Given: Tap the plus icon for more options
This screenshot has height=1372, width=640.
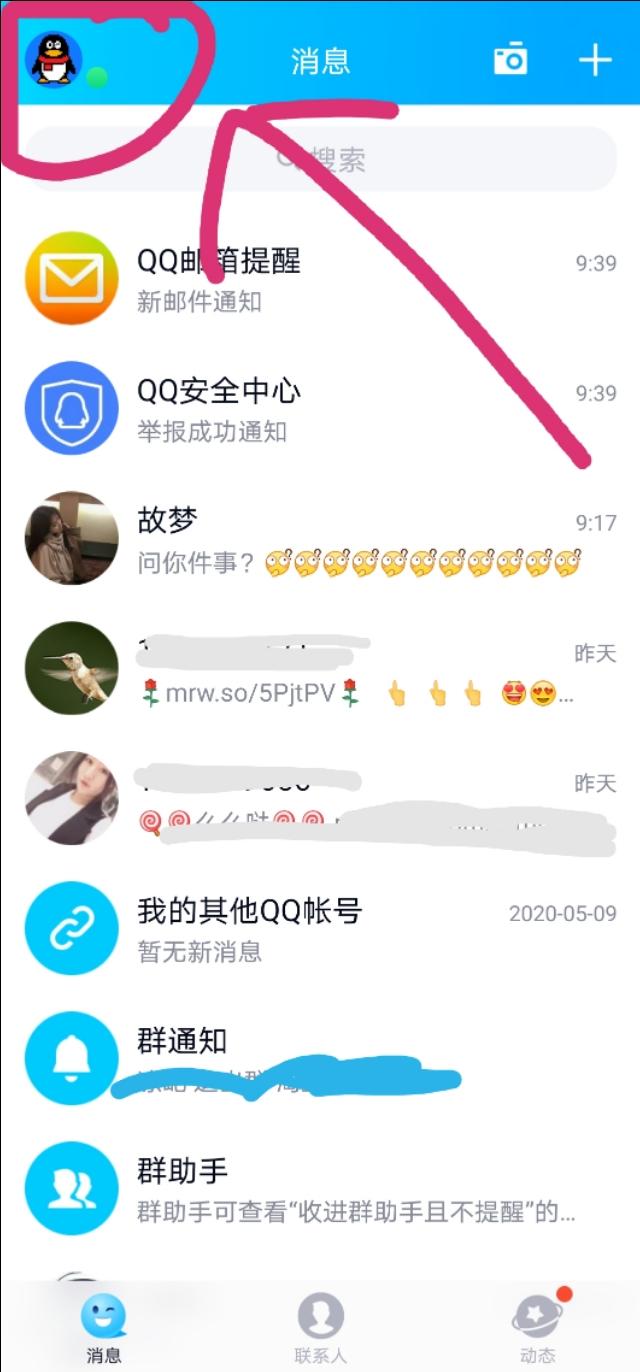Looking at the screenshot, I should tap(595, 60).
